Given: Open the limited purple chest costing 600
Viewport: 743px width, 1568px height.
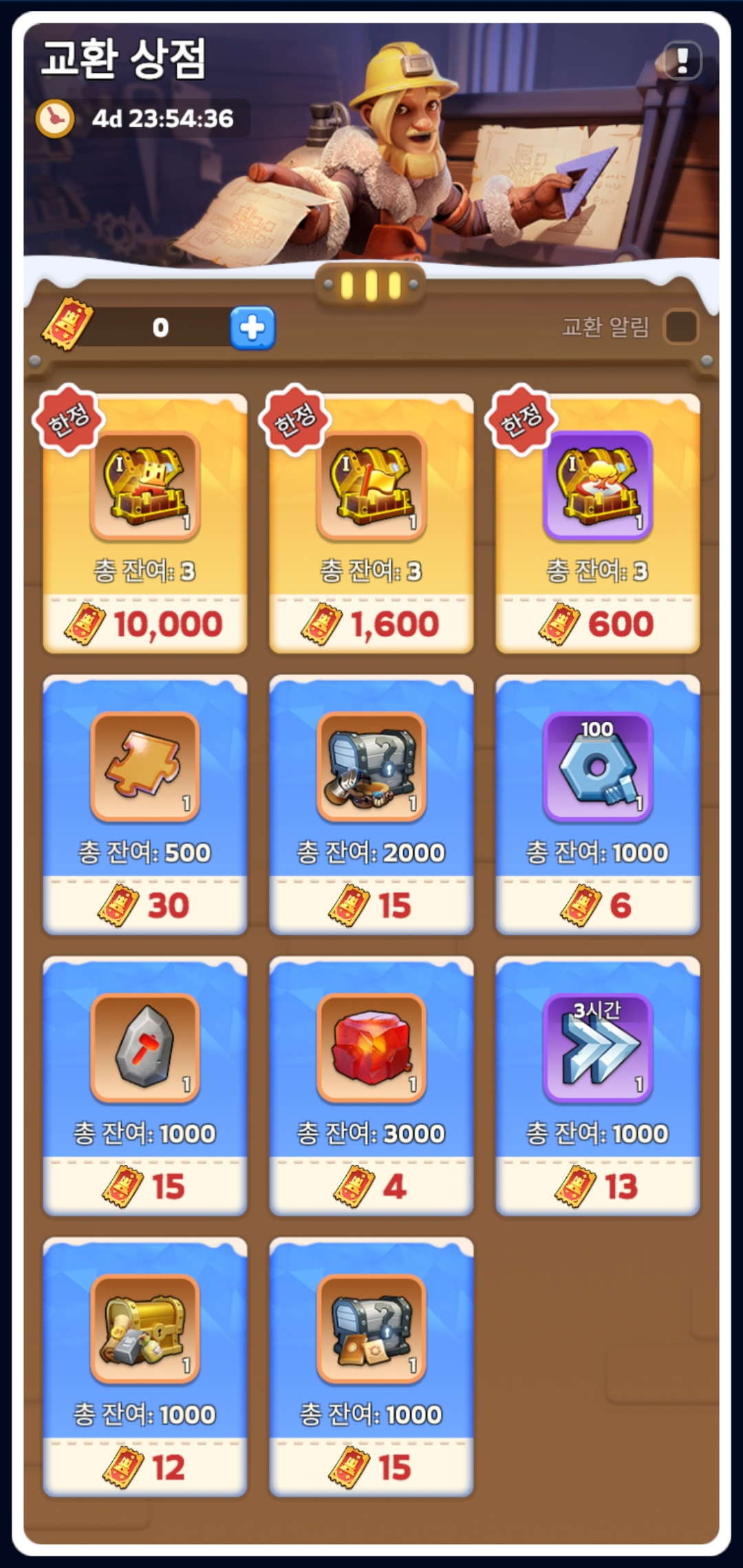Looking at the screenshot, I should coord(598,523).
